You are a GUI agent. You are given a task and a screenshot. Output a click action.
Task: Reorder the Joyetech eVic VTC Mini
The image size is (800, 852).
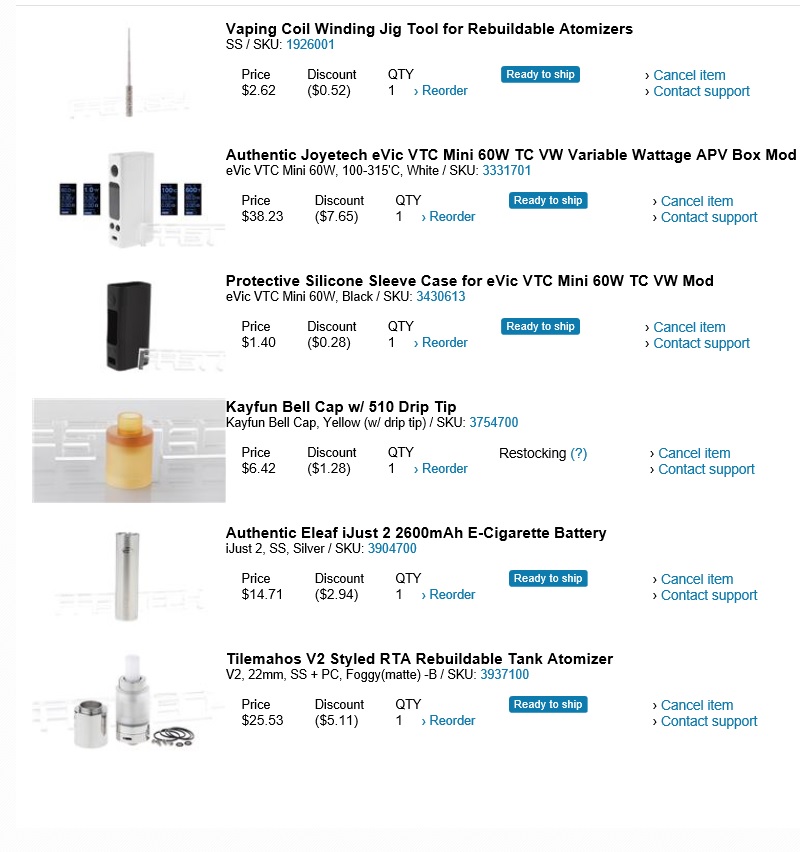point(452,216)
